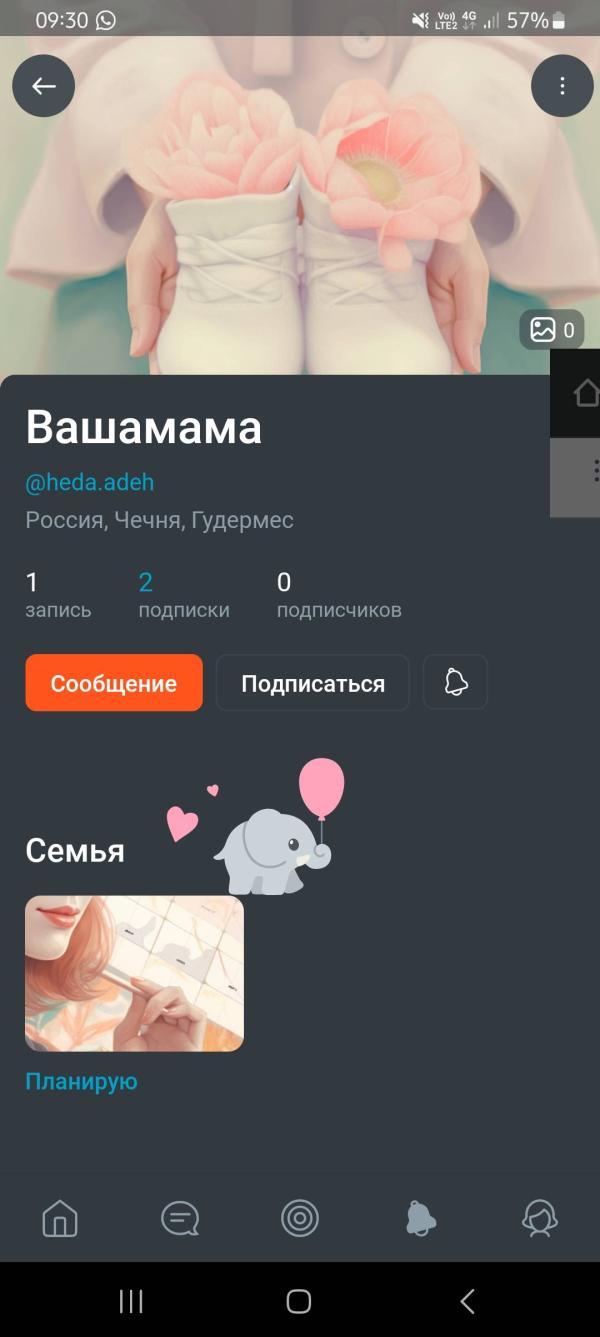600x1337 pixels.
Task: Follow the user with Подписаться
Action: pyautogui.click(x=313, y=683)
